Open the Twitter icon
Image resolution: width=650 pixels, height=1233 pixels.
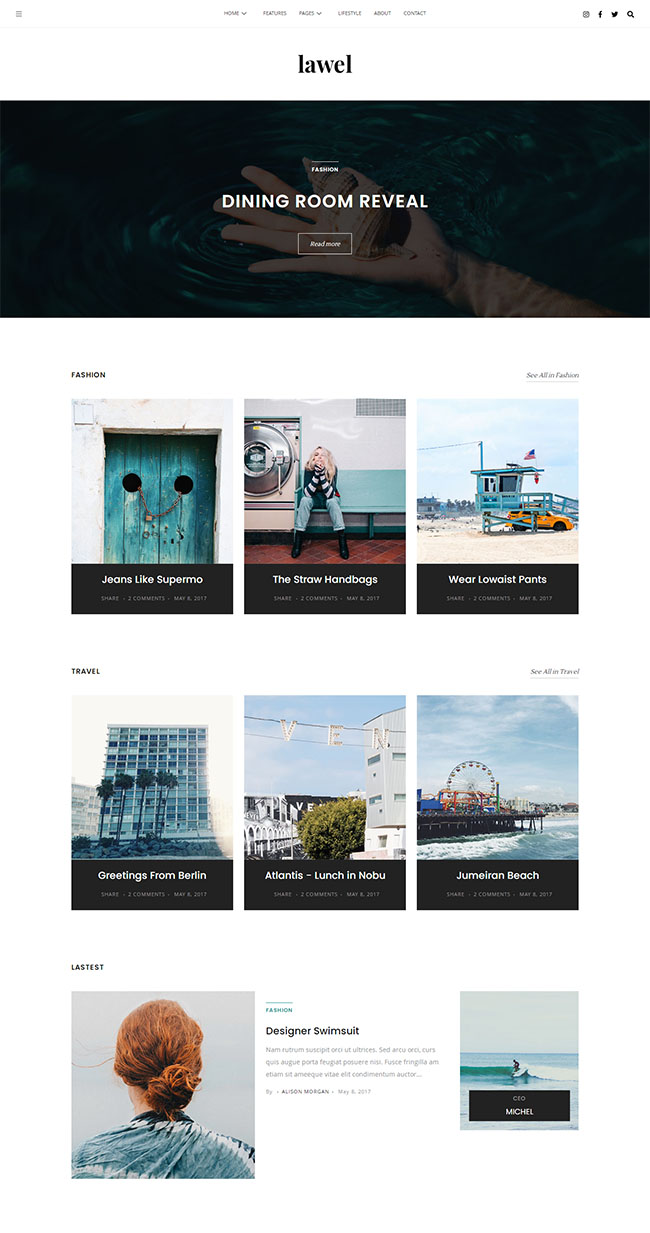coord(614,15)
